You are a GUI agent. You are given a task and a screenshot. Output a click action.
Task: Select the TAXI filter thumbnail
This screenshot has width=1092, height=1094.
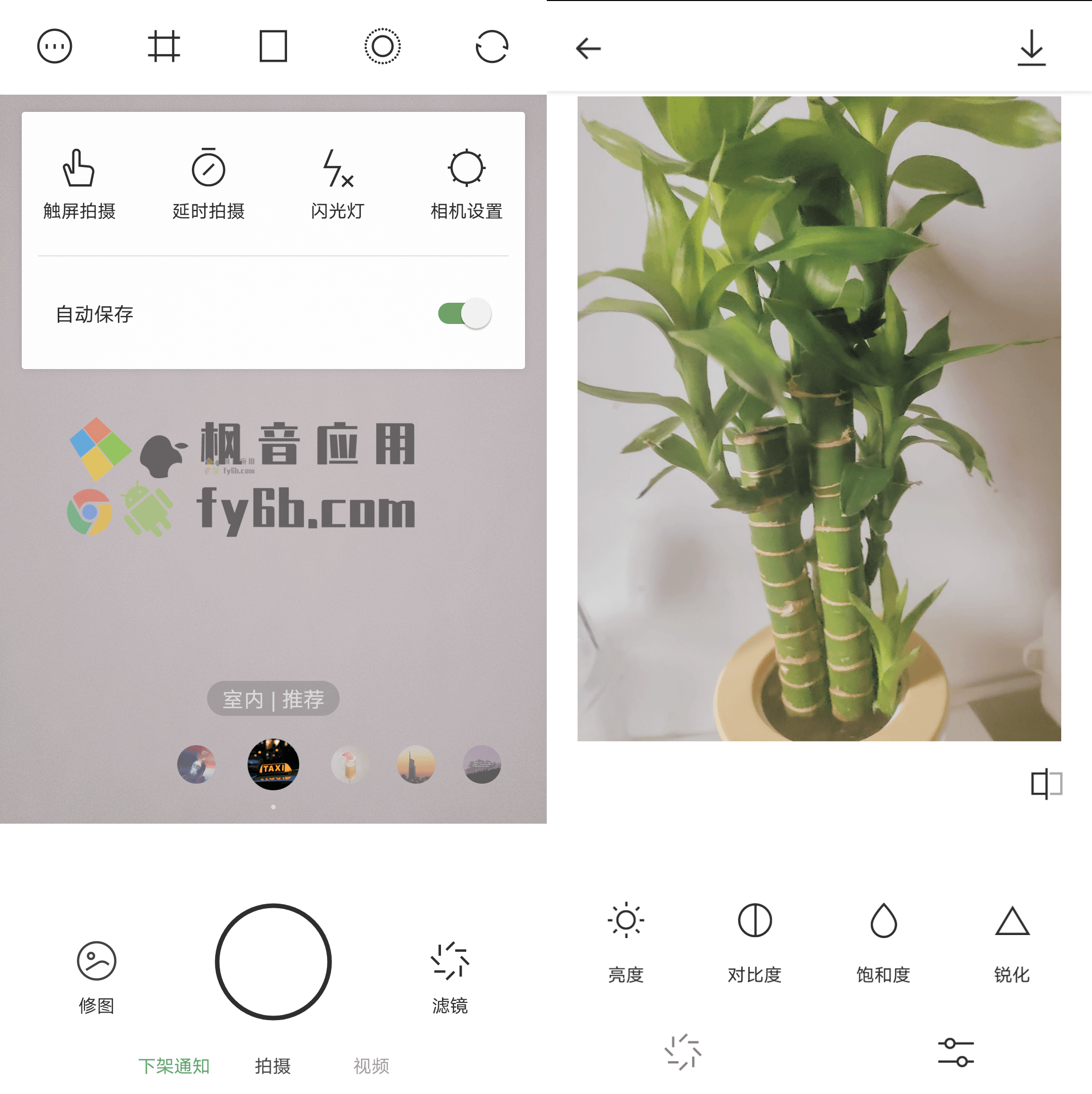(273, 764)
